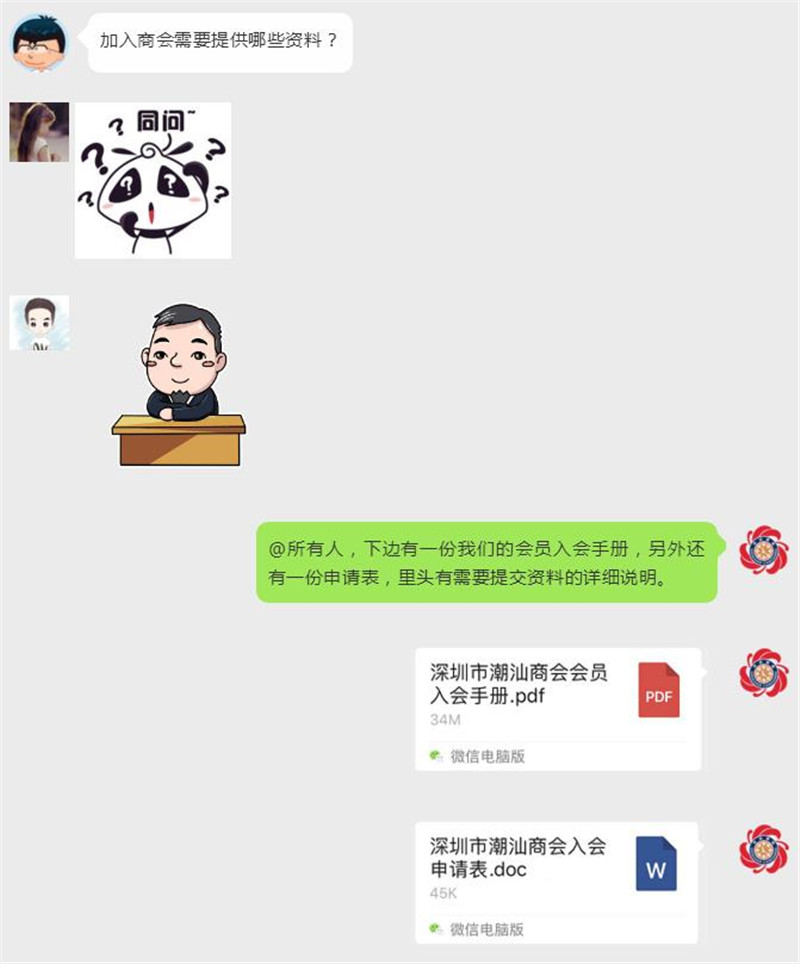Viewport: 800px width, 964px height.
Task: Tap sender avatar next to the PDF file
Action: pyautogui.click(x=763, y=672)
